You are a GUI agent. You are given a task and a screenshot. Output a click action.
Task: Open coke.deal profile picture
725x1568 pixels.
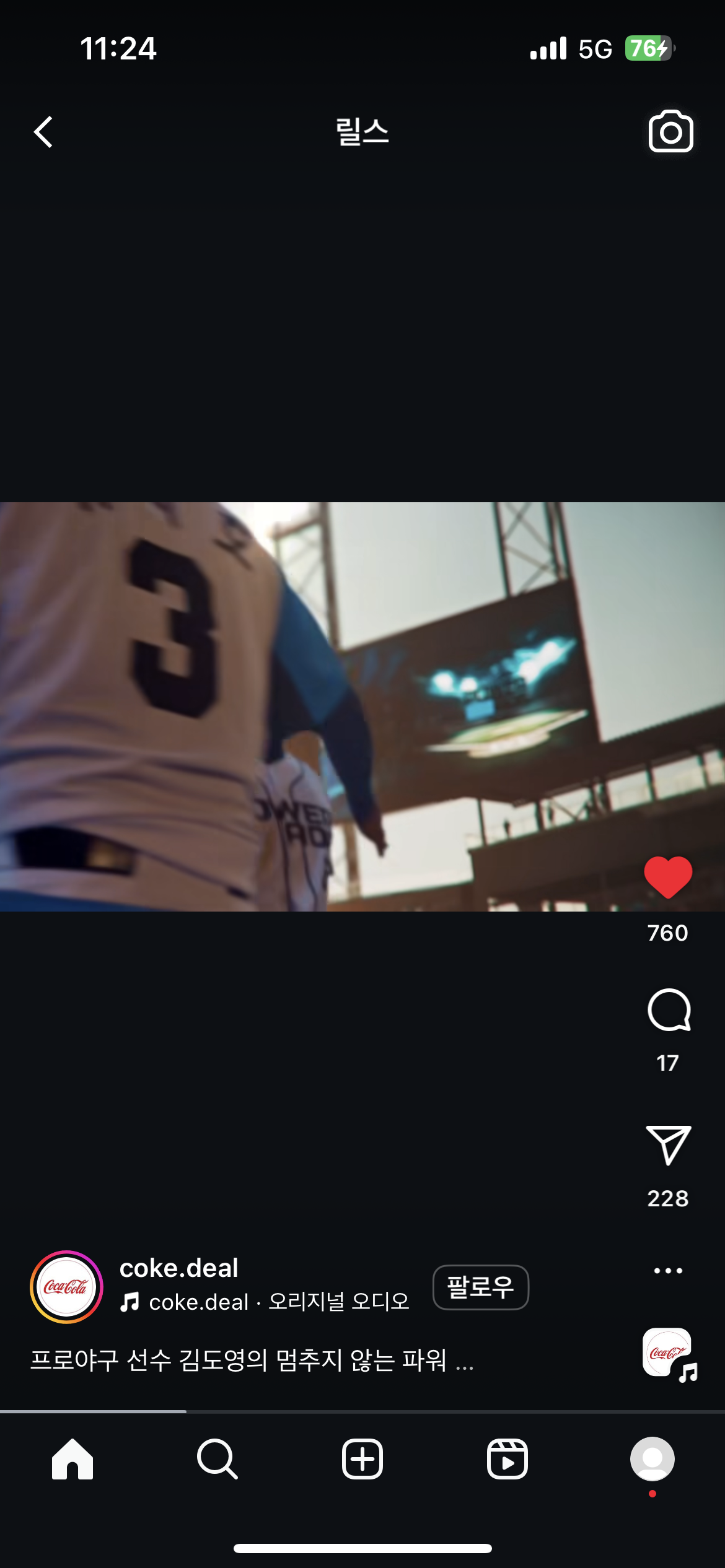(x=66, y=1287)
